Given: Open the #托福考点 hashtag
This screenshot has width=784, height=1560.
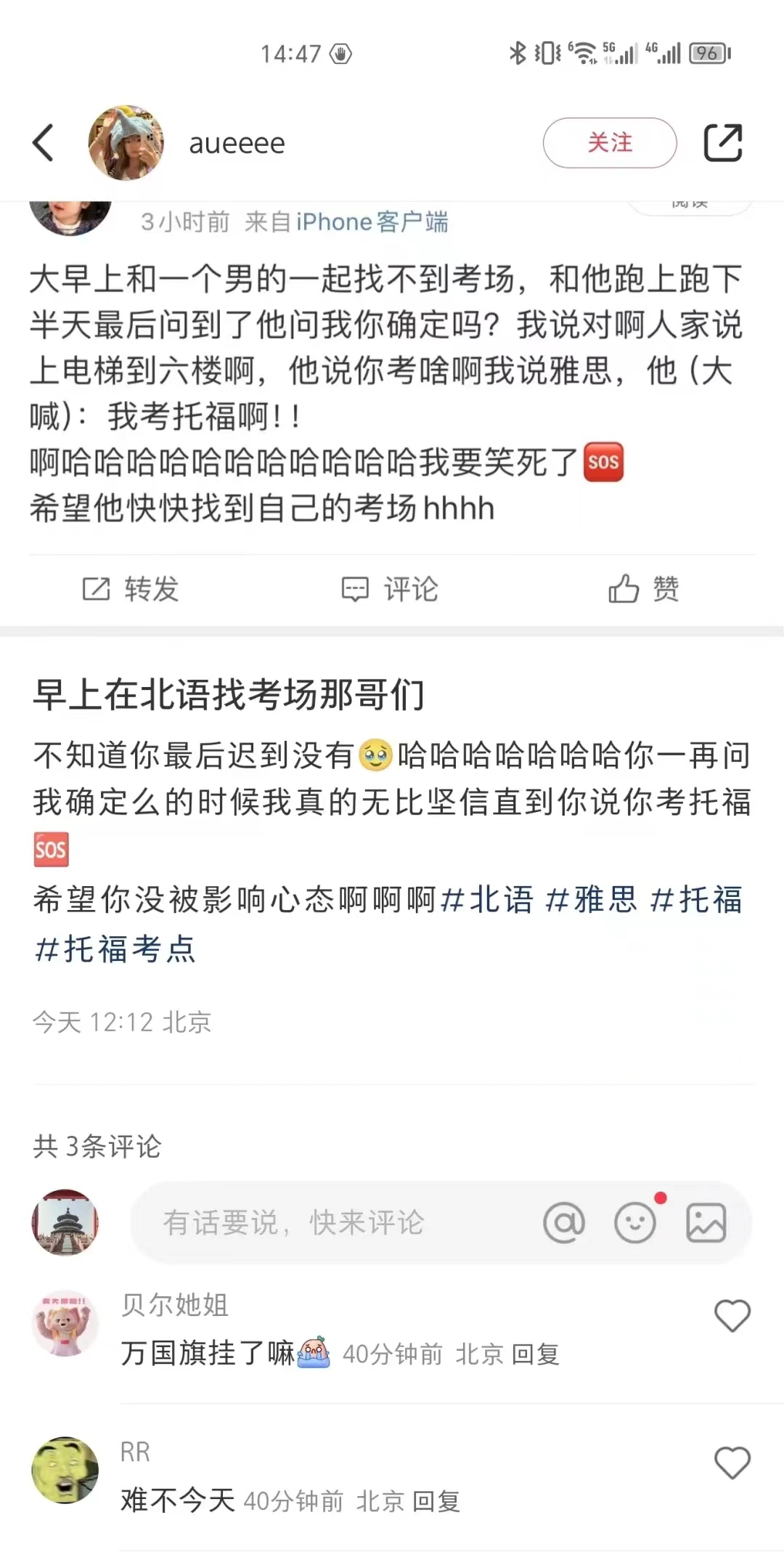Looking at the screenshot, I should [115, 949].
